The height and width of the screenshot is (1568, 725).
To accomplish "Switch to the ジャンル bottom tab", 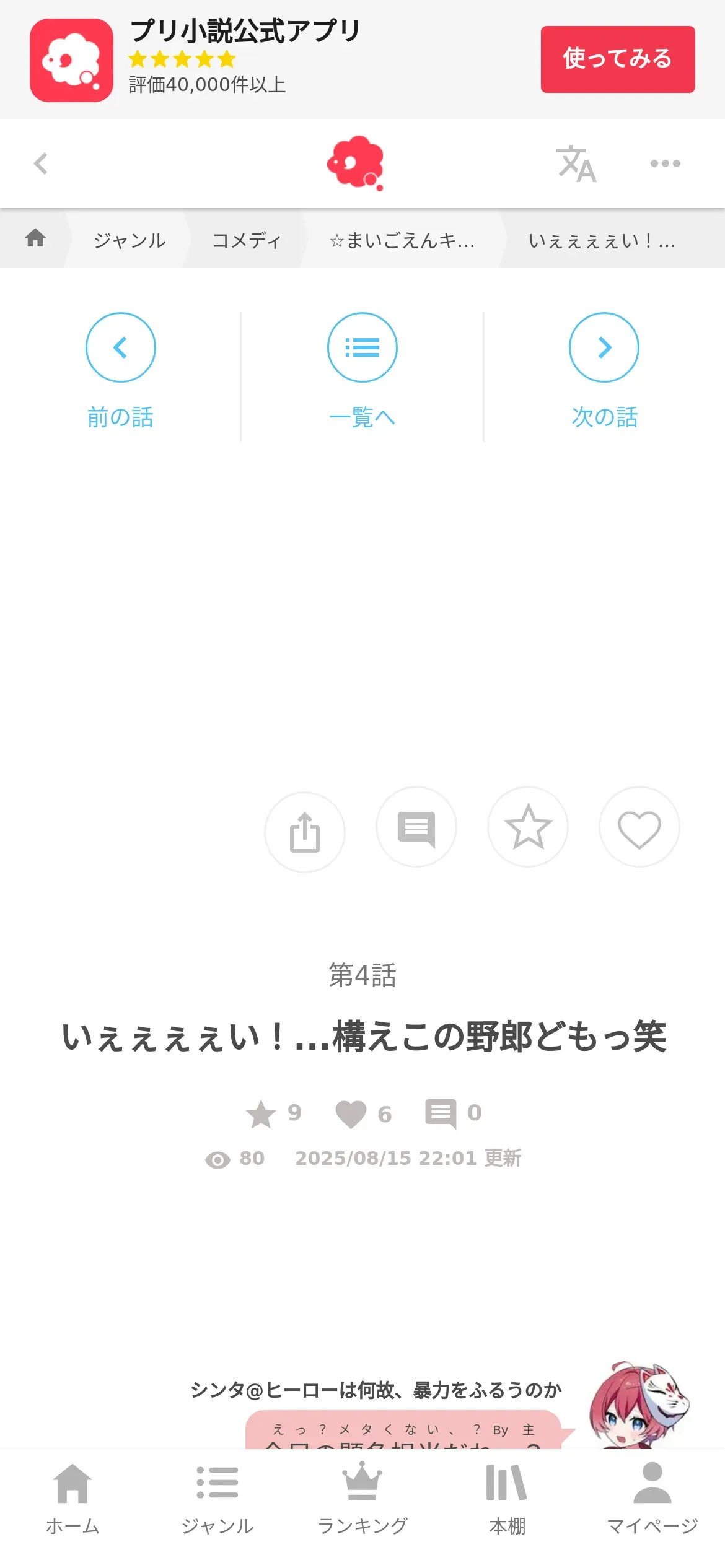I will (x=217, y=1497).
